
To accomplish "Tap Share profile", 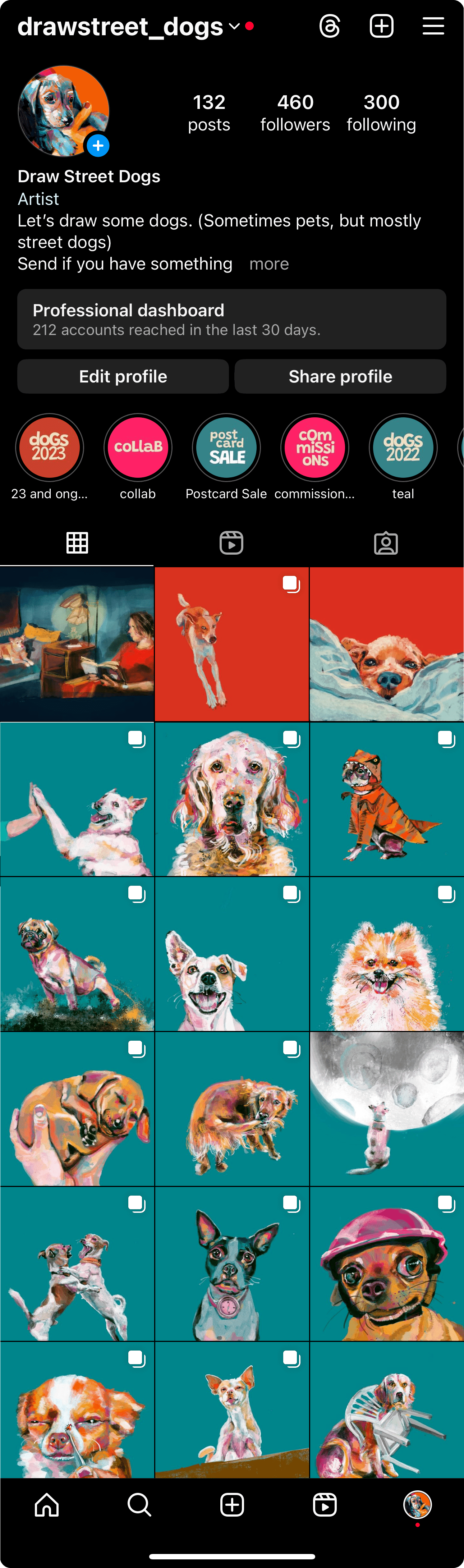I will pos(340,376).
